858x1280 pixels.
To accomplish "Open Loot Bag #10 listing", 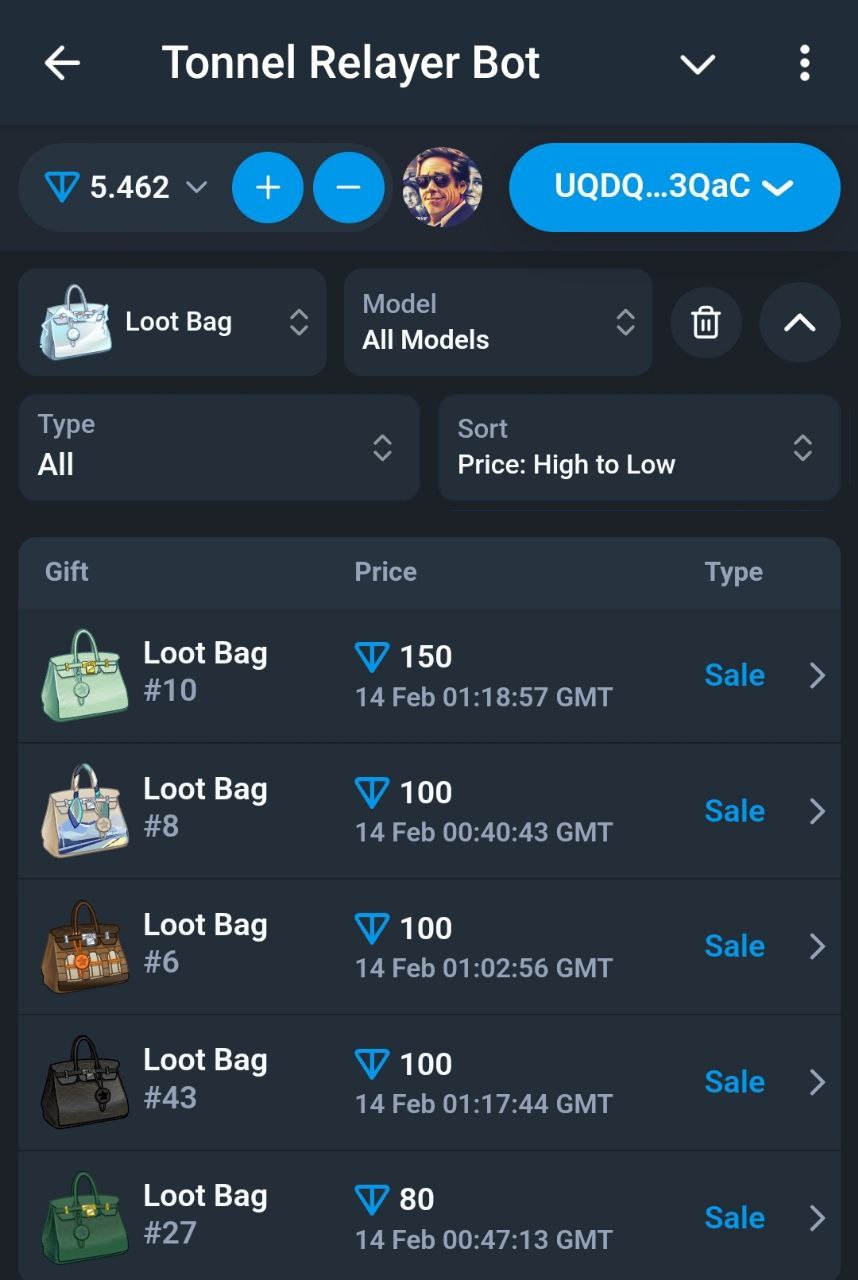I will (x=428, y=675).
